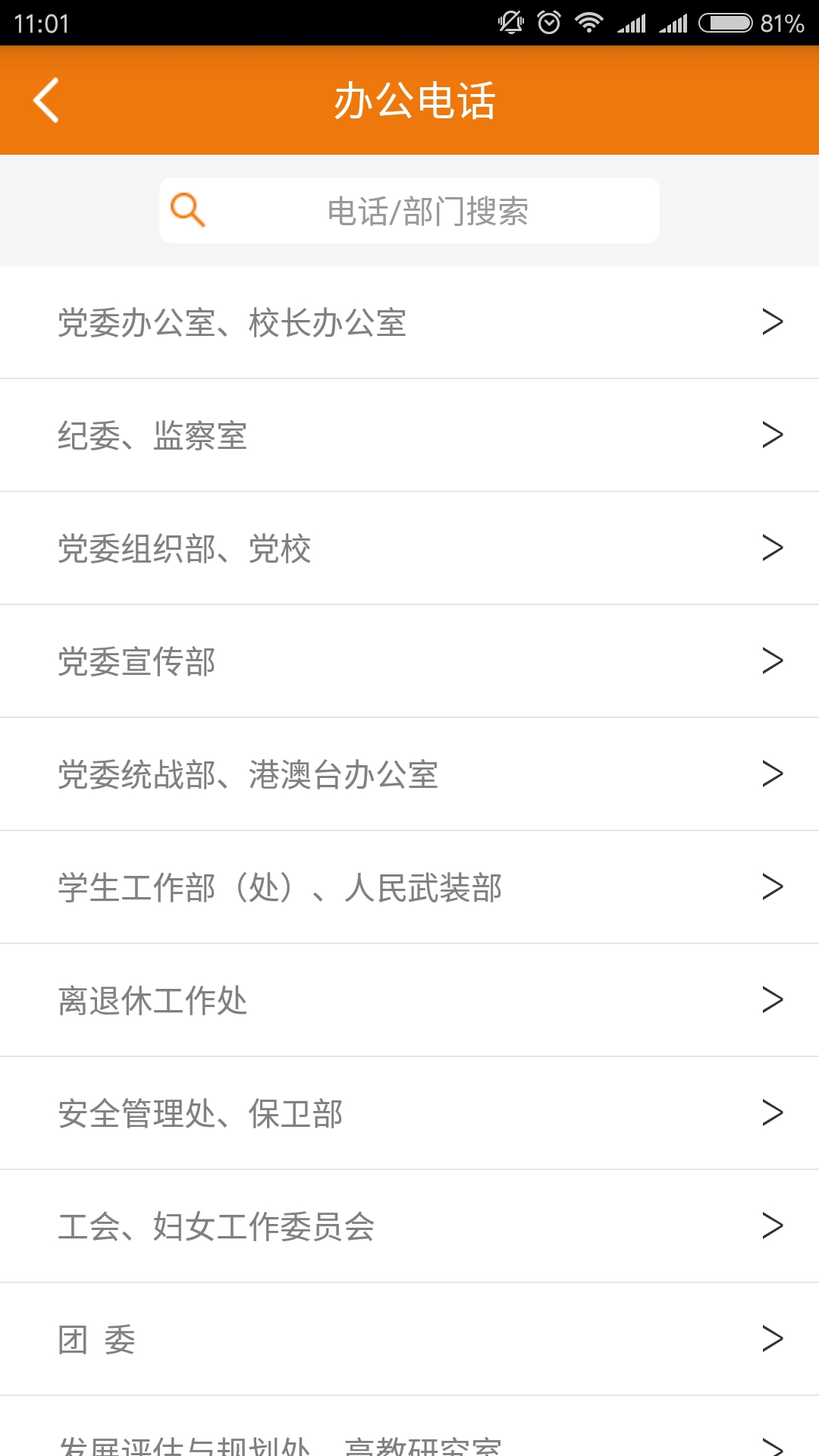Image resolution: width=819 pixels, height=1456 pixels.
Task: View 党委统战部、港澳台办公室 phones
Action: (409, 774)
